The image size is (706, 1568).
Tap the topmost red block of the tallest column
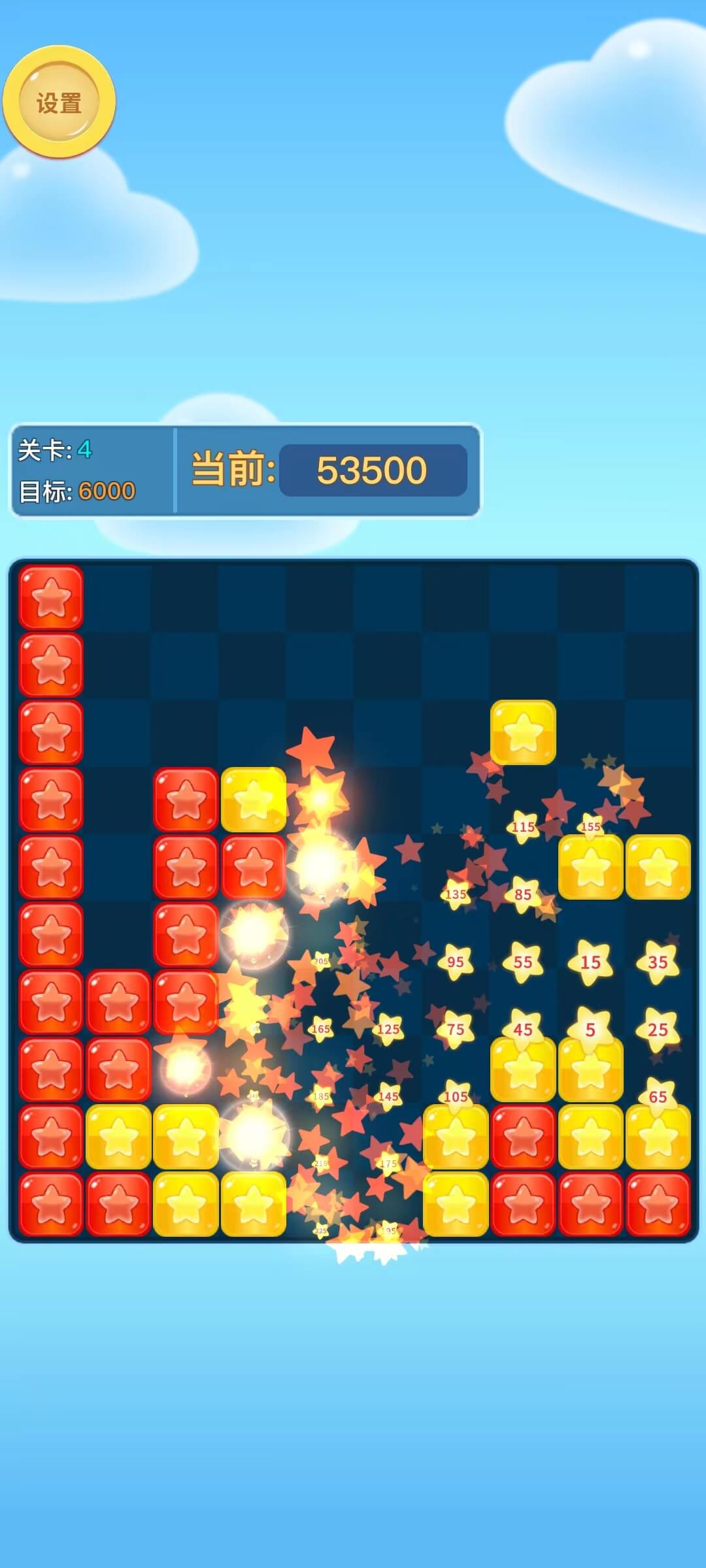tap(51, 598)
